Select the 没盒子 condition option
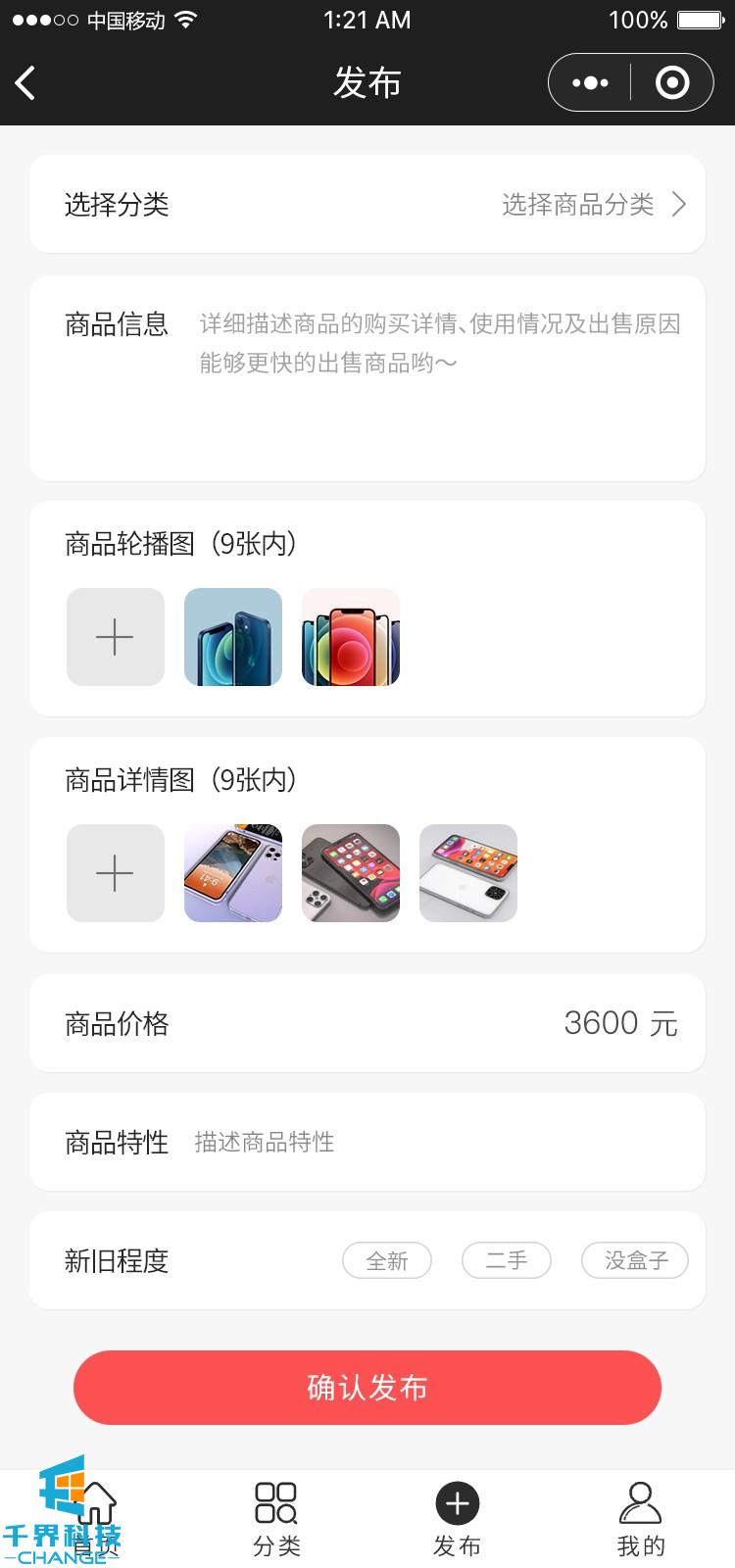The width and height of the screenshot is (735, 1568). pos(634,1261)
